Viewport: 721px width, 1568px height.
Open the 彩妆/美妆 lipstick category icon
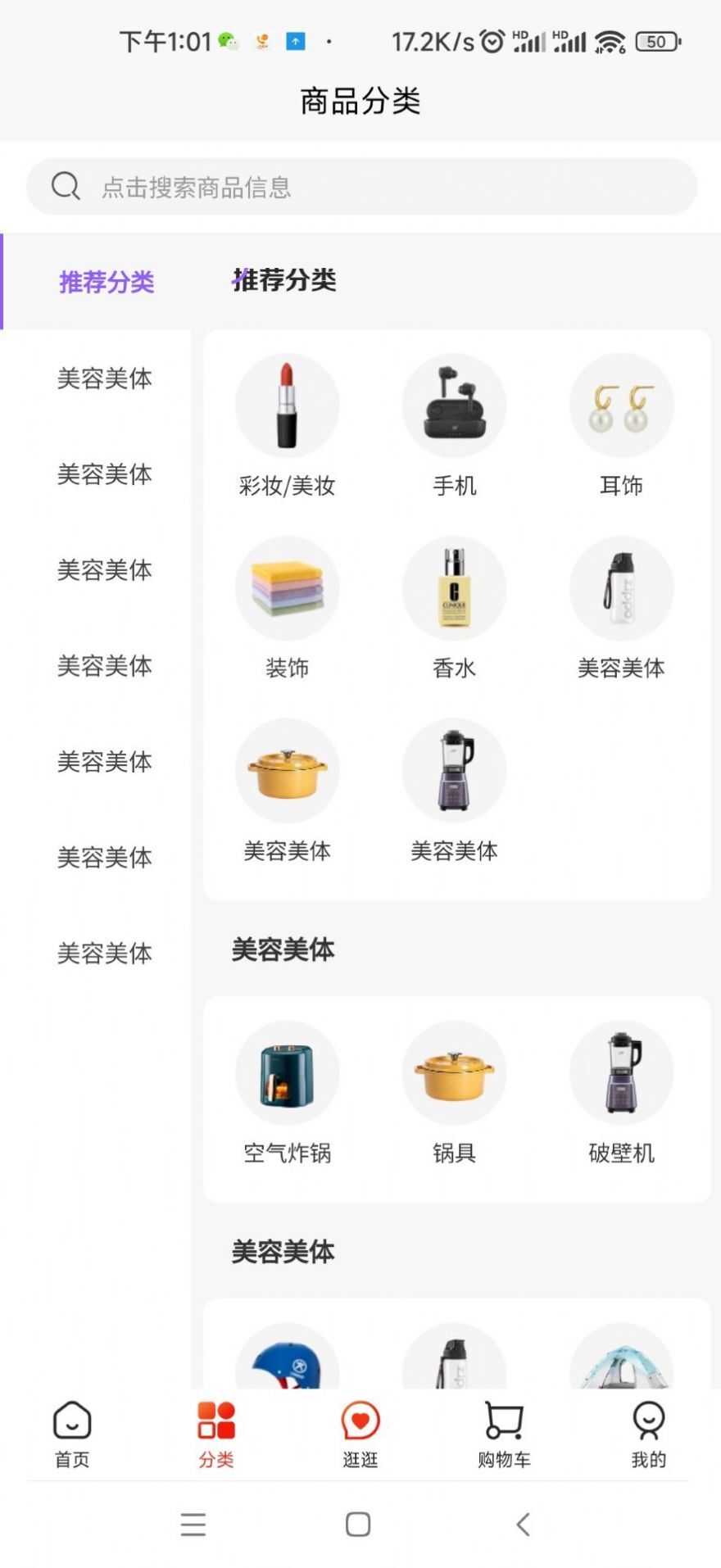[287, 406]
